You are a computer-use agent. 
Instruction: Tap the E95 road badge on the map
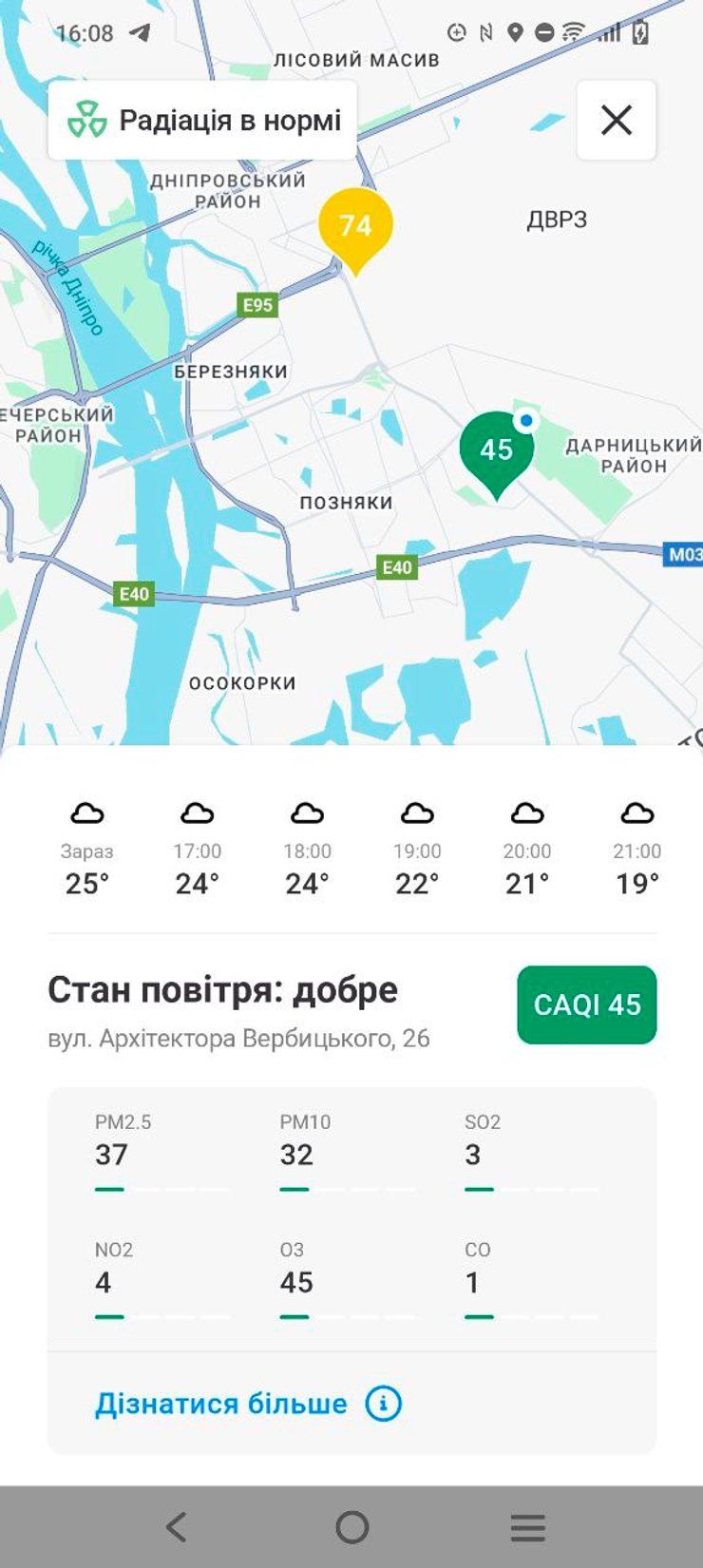tap(257, 306)
